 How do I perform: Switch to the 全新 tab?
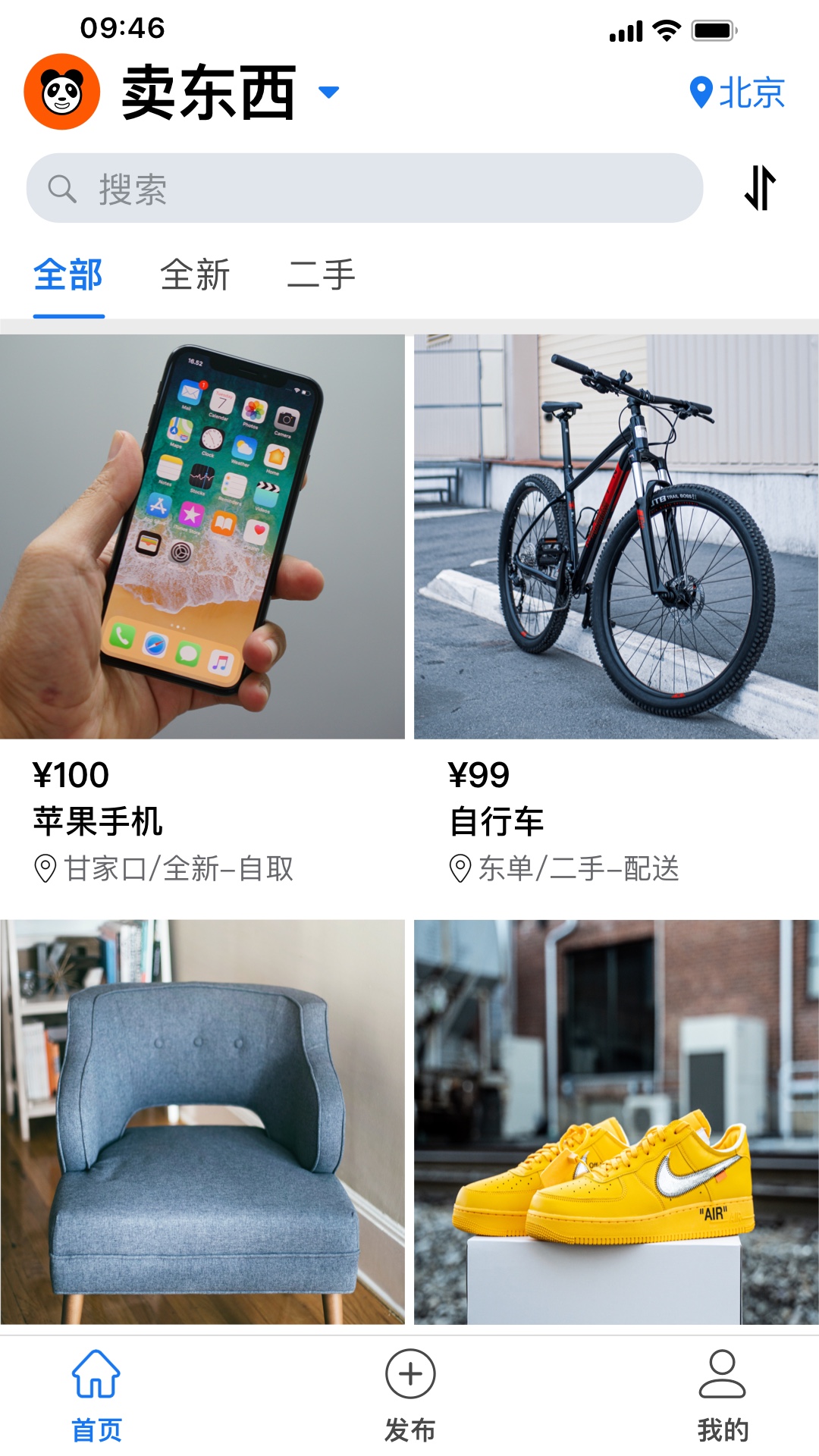(196, 277)
